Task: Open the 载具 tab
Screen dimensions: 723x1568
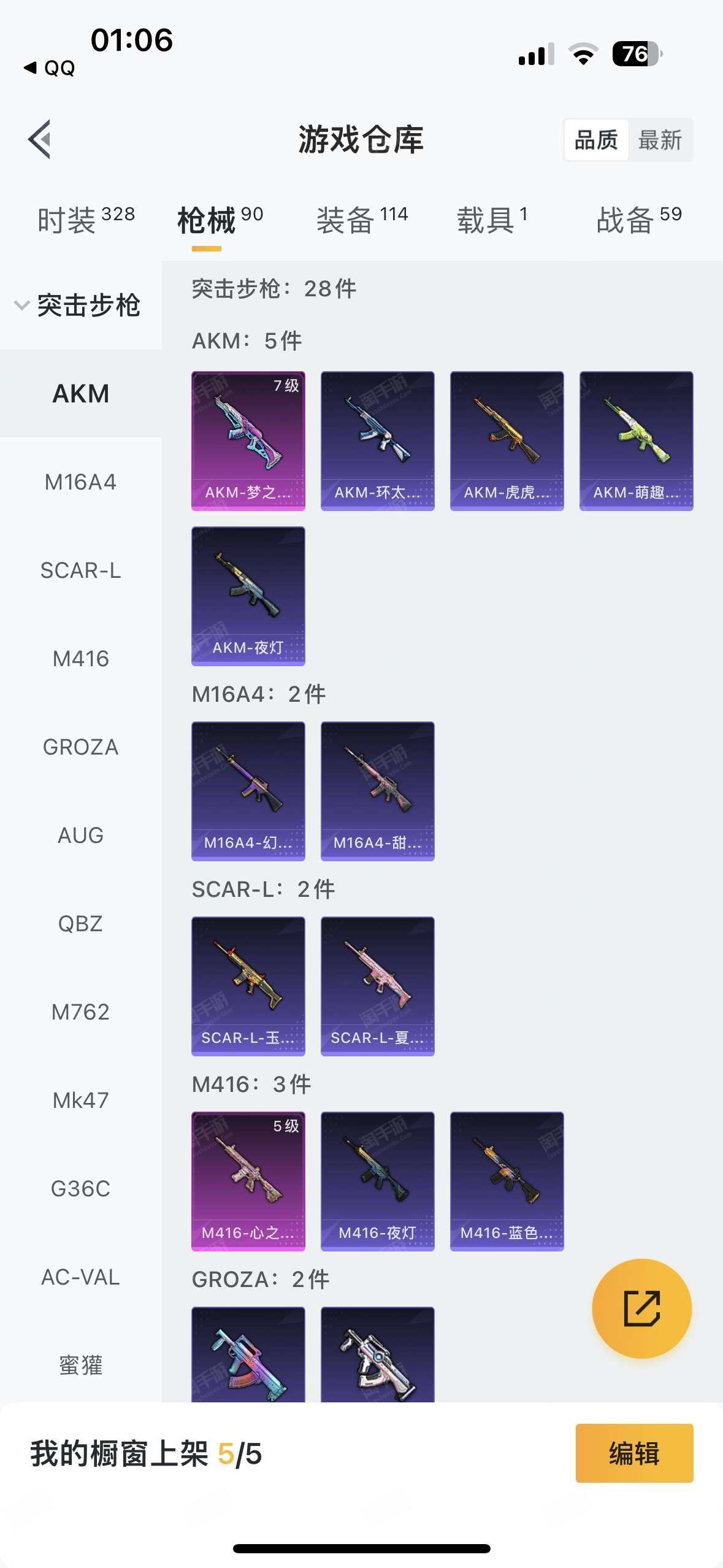Action: pos(492,220)
